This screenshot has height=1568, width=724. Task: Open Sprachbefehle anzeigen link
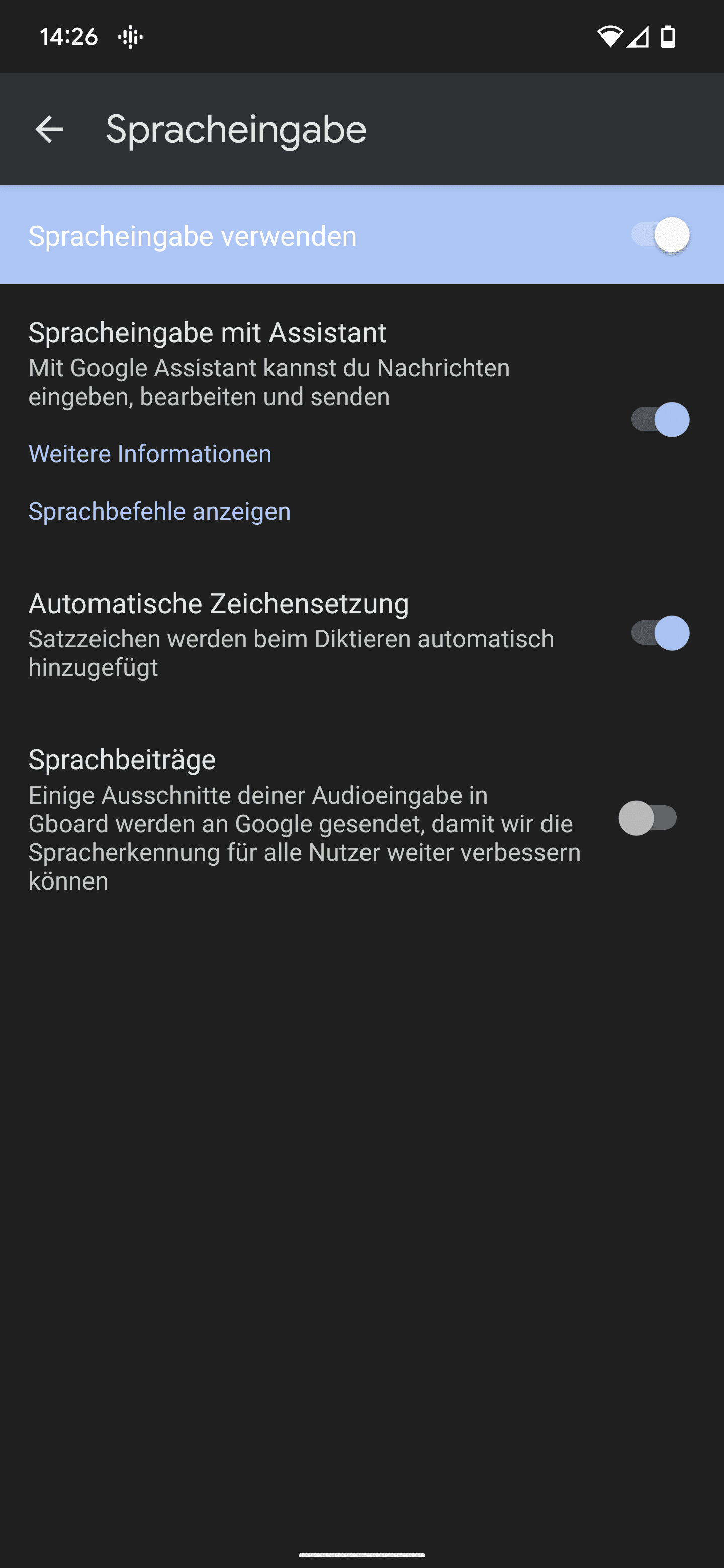(159, 511)
